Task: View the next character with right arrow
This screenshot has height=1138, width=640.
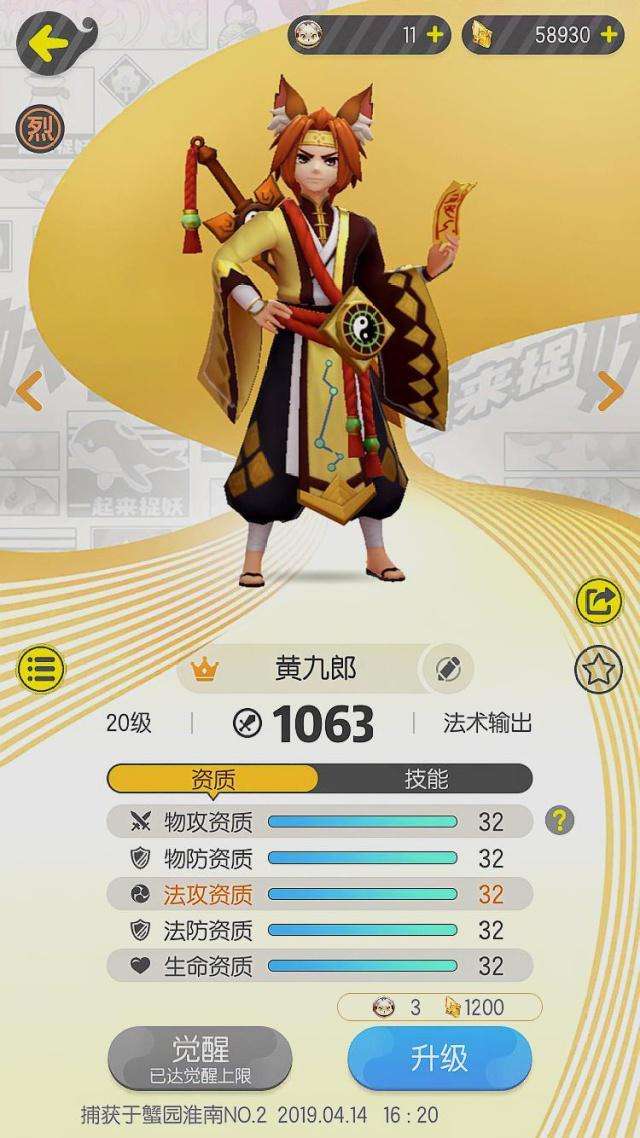Action: coord(609,391)
